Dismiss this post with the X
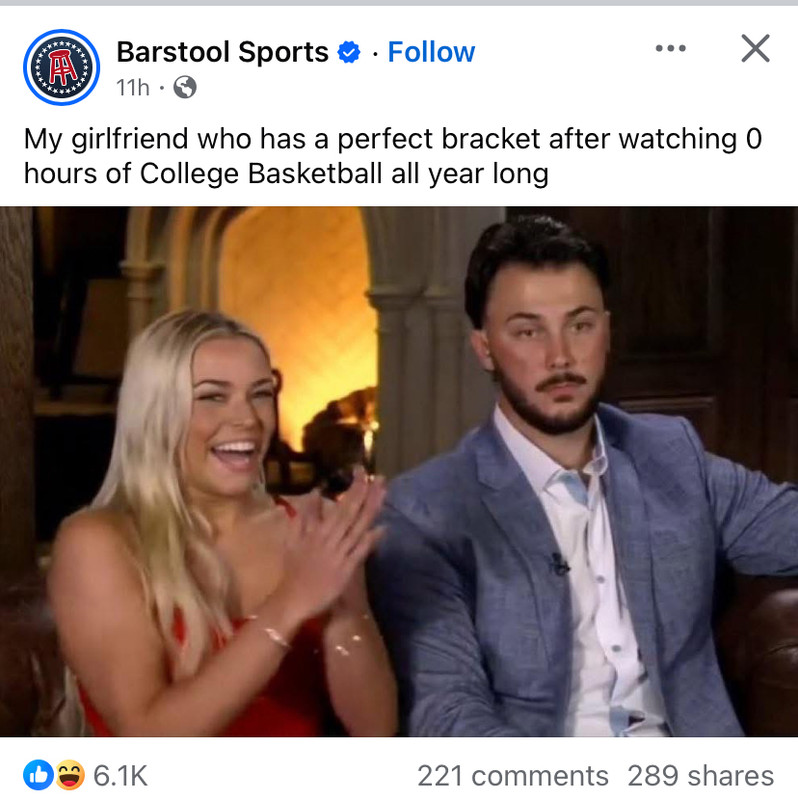Image resolution: width=798 pixels, height=800 pixels. click(x=755, y=48)
